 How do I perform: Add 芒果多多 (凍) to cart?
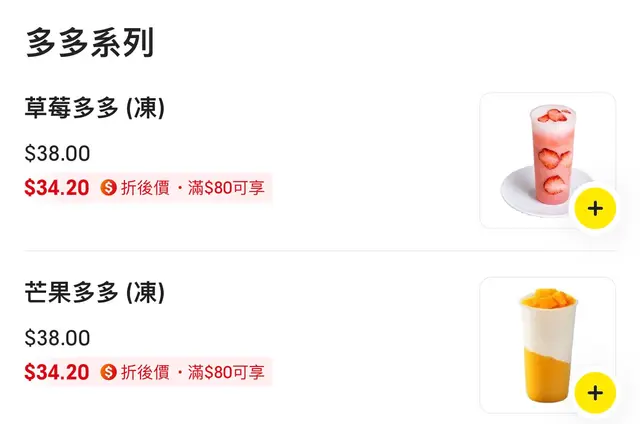click(x=595, y=393)
